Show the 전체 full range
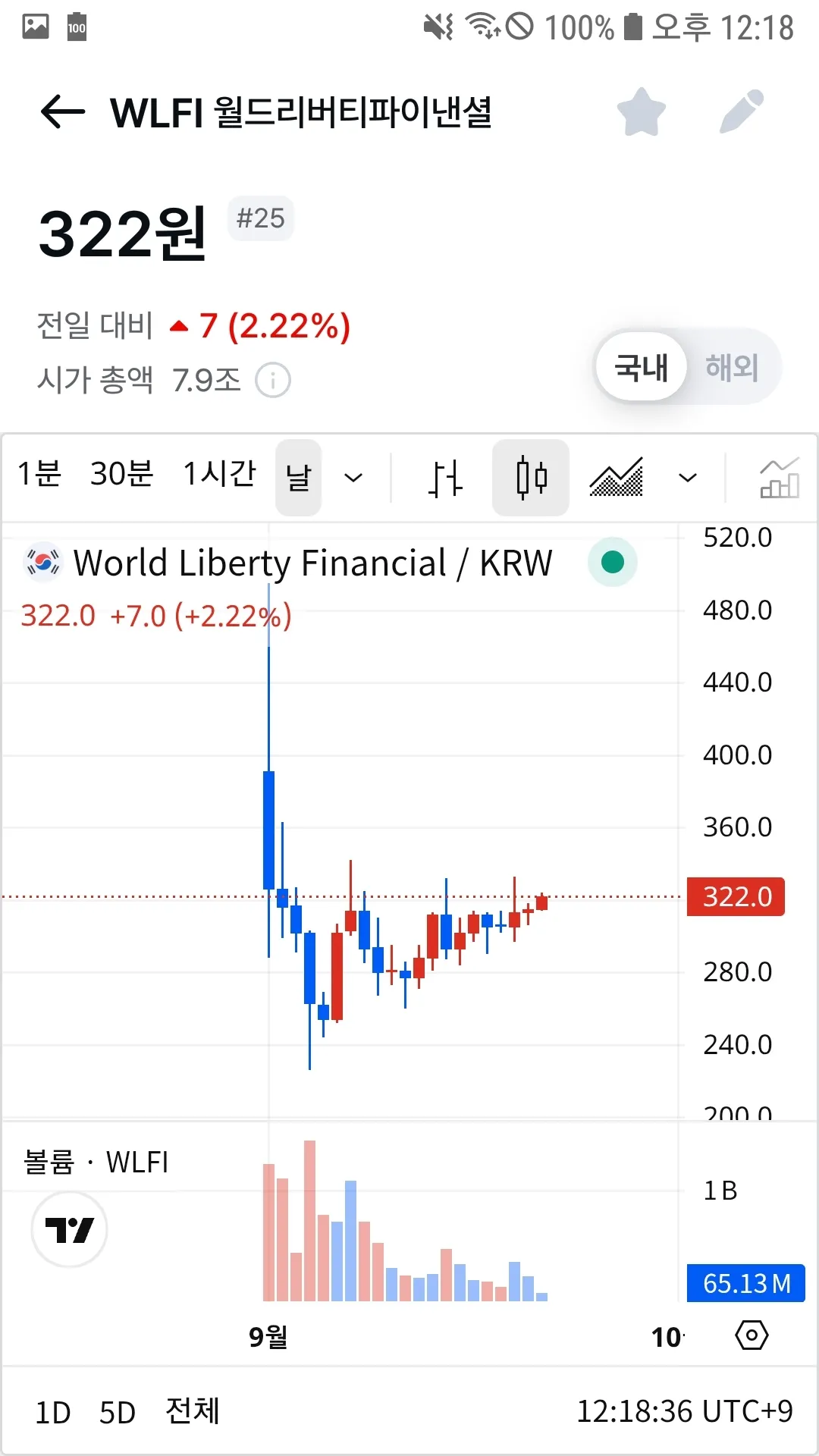The image size is (819, 1456). 192,1411
